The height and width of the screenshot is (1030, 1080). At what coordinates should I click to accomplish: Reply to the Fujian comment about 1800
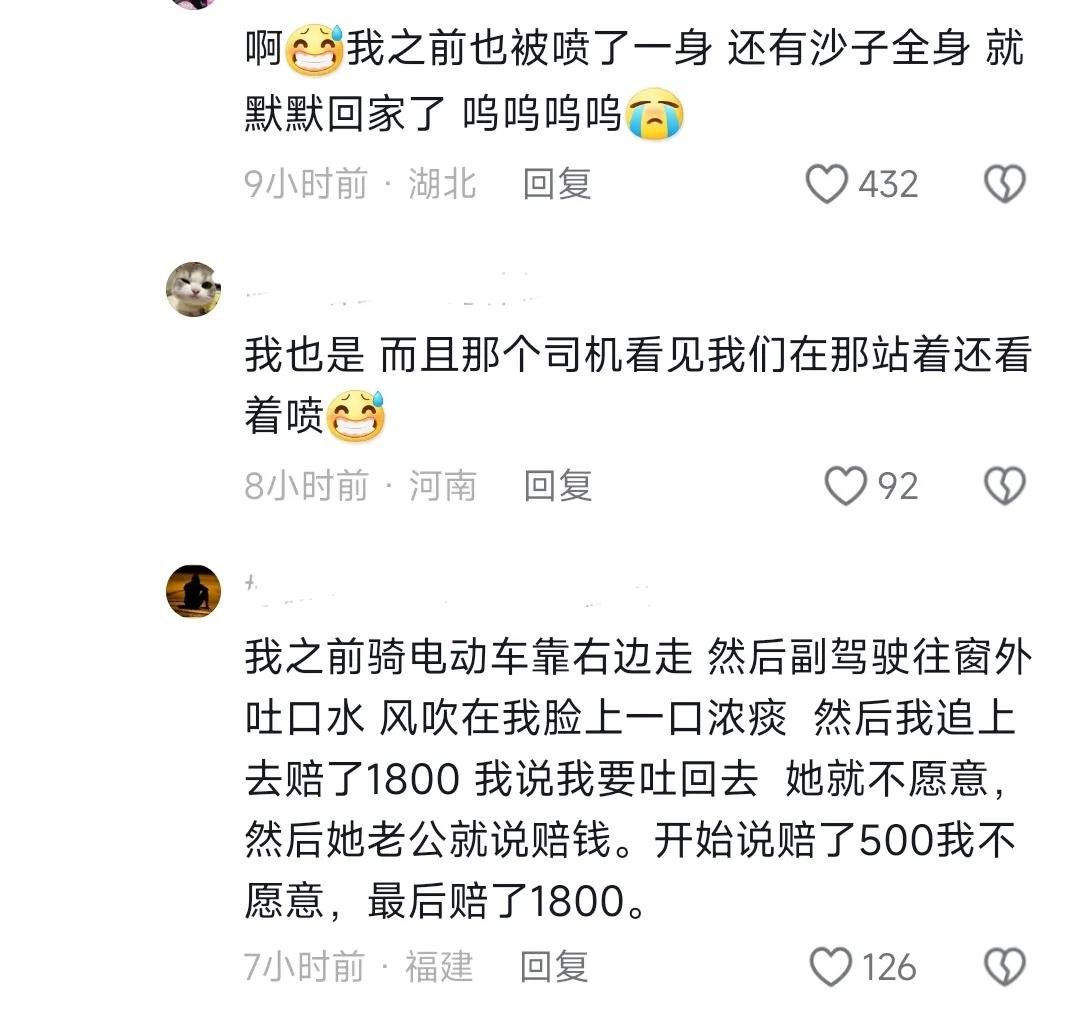pos(554,967)
